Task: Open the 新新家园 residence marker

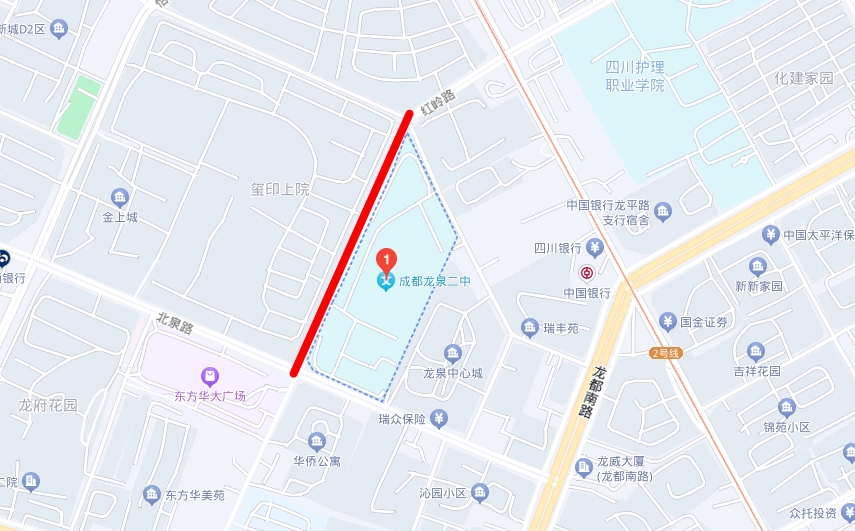Action: click(x=758, y=266)
